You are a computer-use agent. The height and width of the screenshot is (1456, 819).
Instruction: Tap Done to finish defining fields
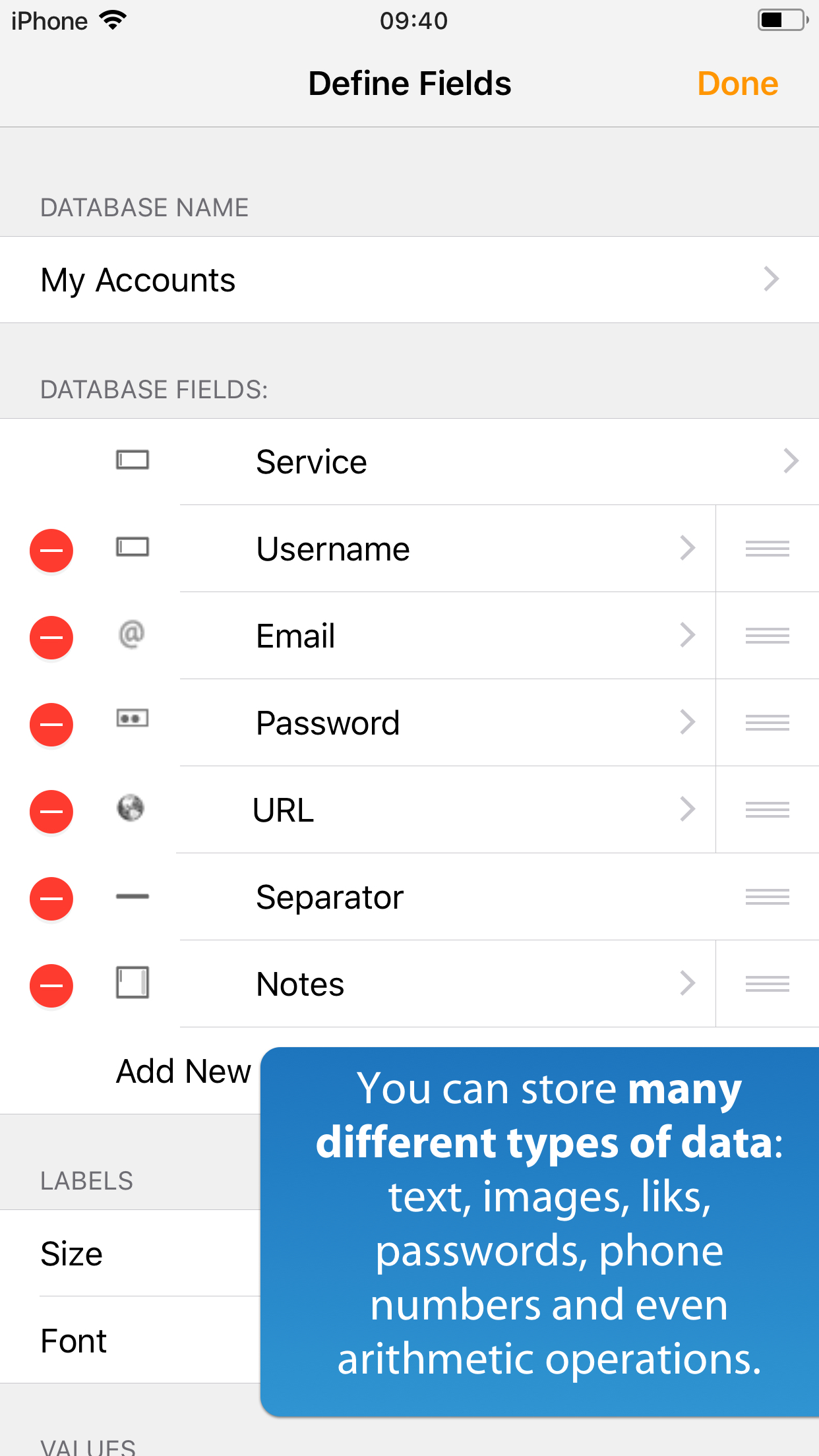pos(737,84)
